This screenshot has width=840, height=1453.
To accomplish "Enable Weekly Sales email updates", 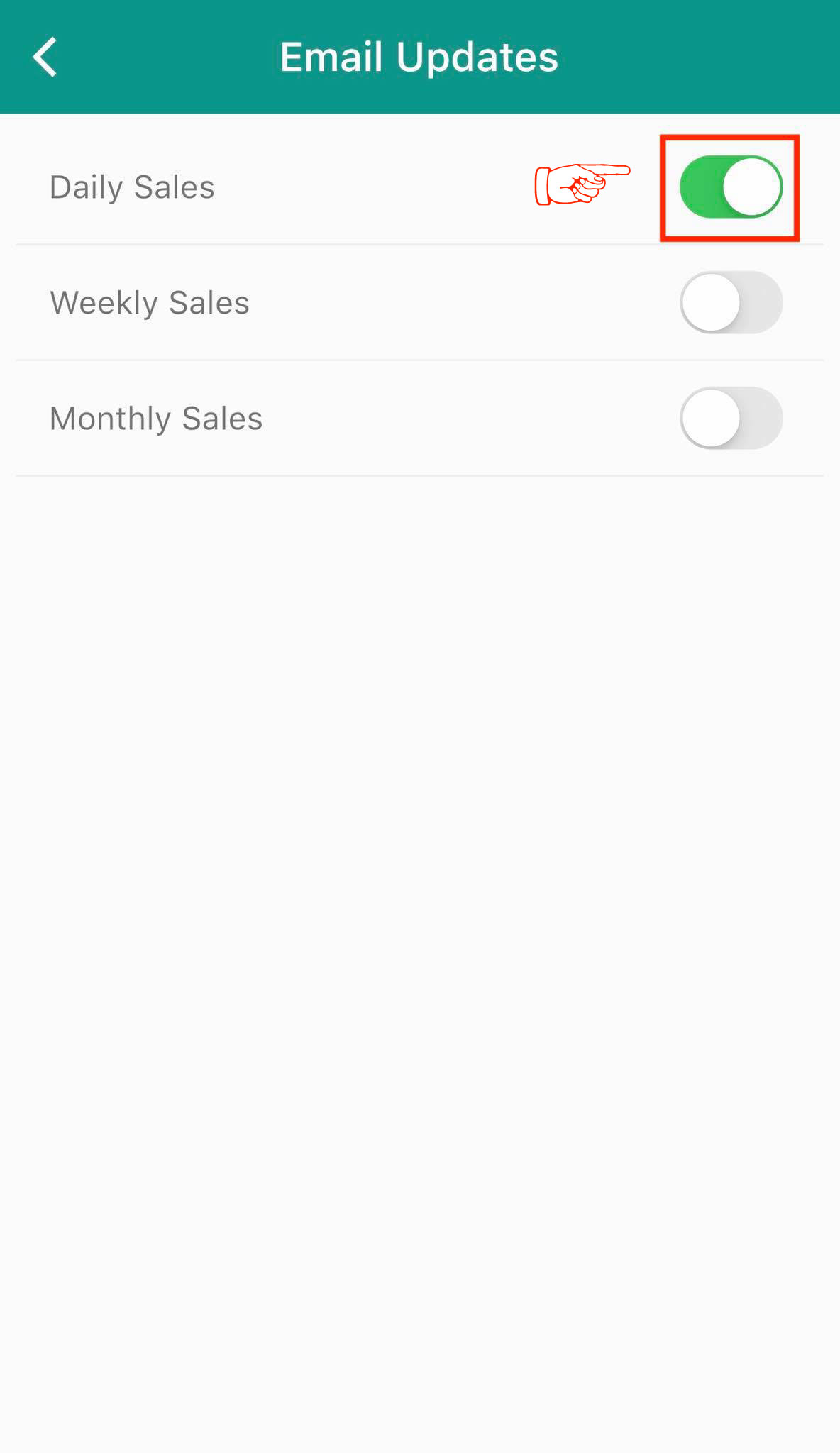I will (731, 303).
